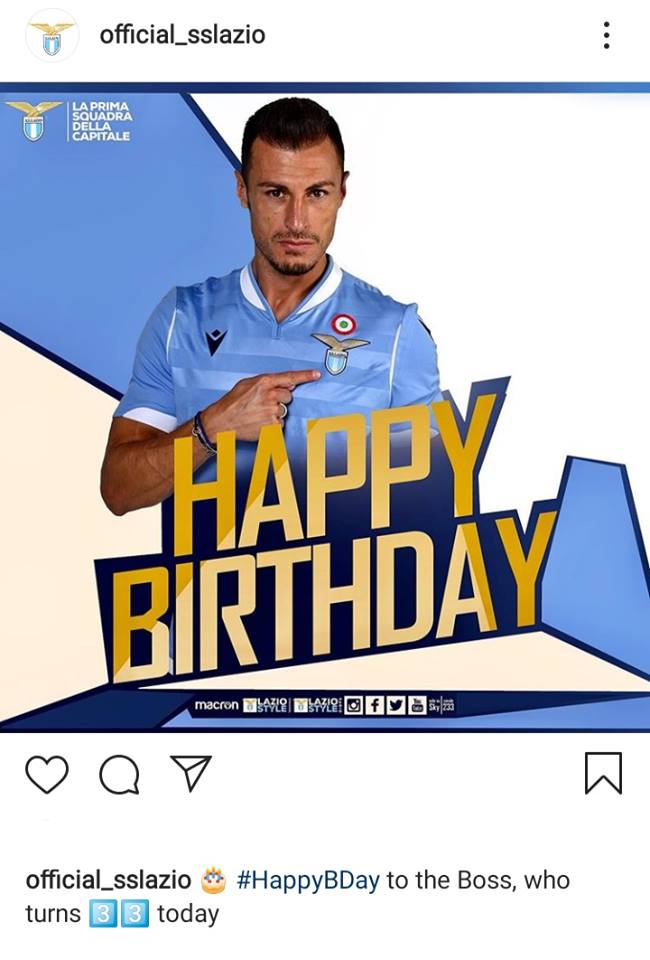Open the post's three-dot overflow menu
The height and width of the screenshot is (960, 650).
[606, 36]
